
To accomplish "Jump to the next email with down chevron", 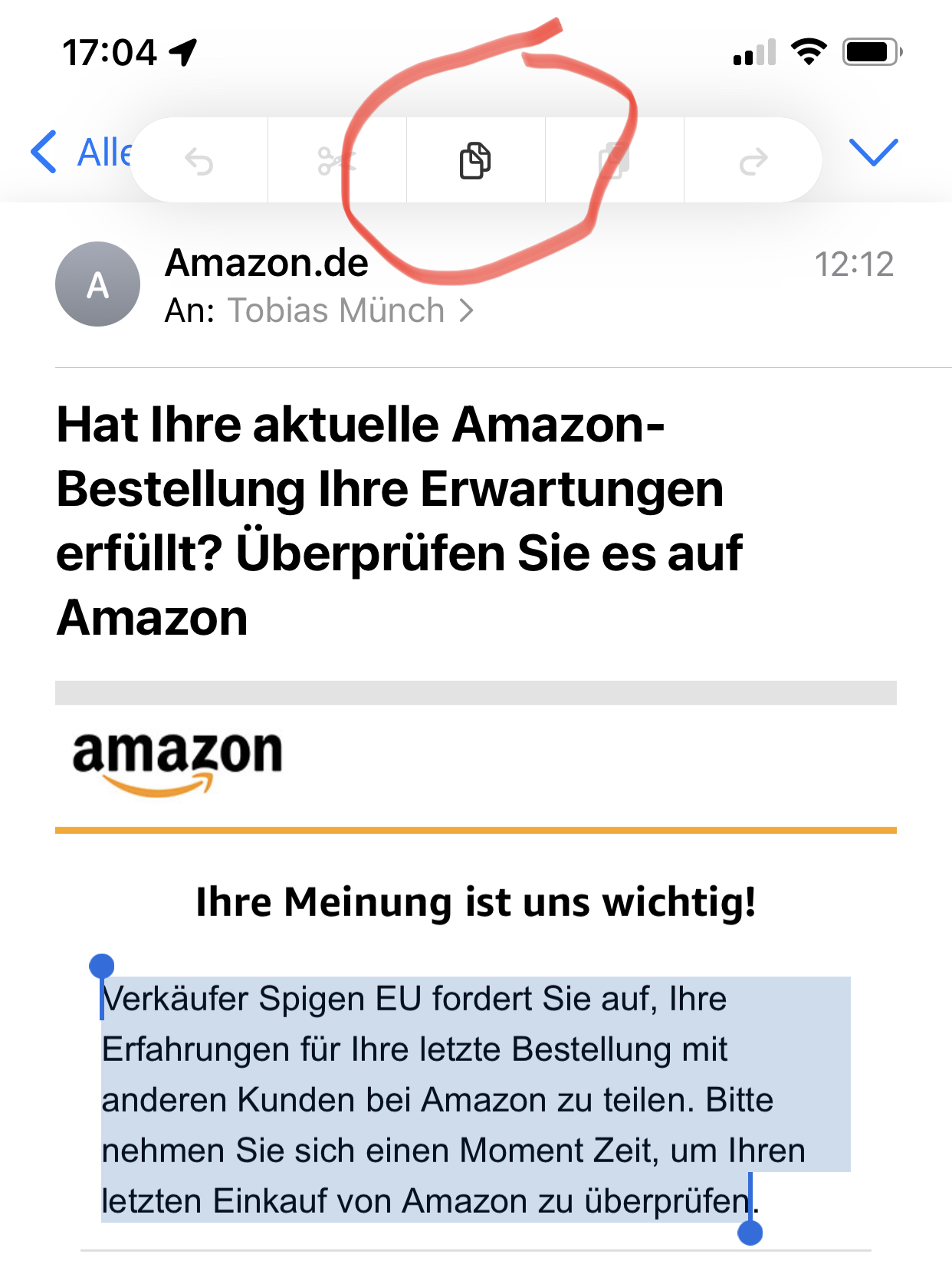I will [x=873, y=152].
